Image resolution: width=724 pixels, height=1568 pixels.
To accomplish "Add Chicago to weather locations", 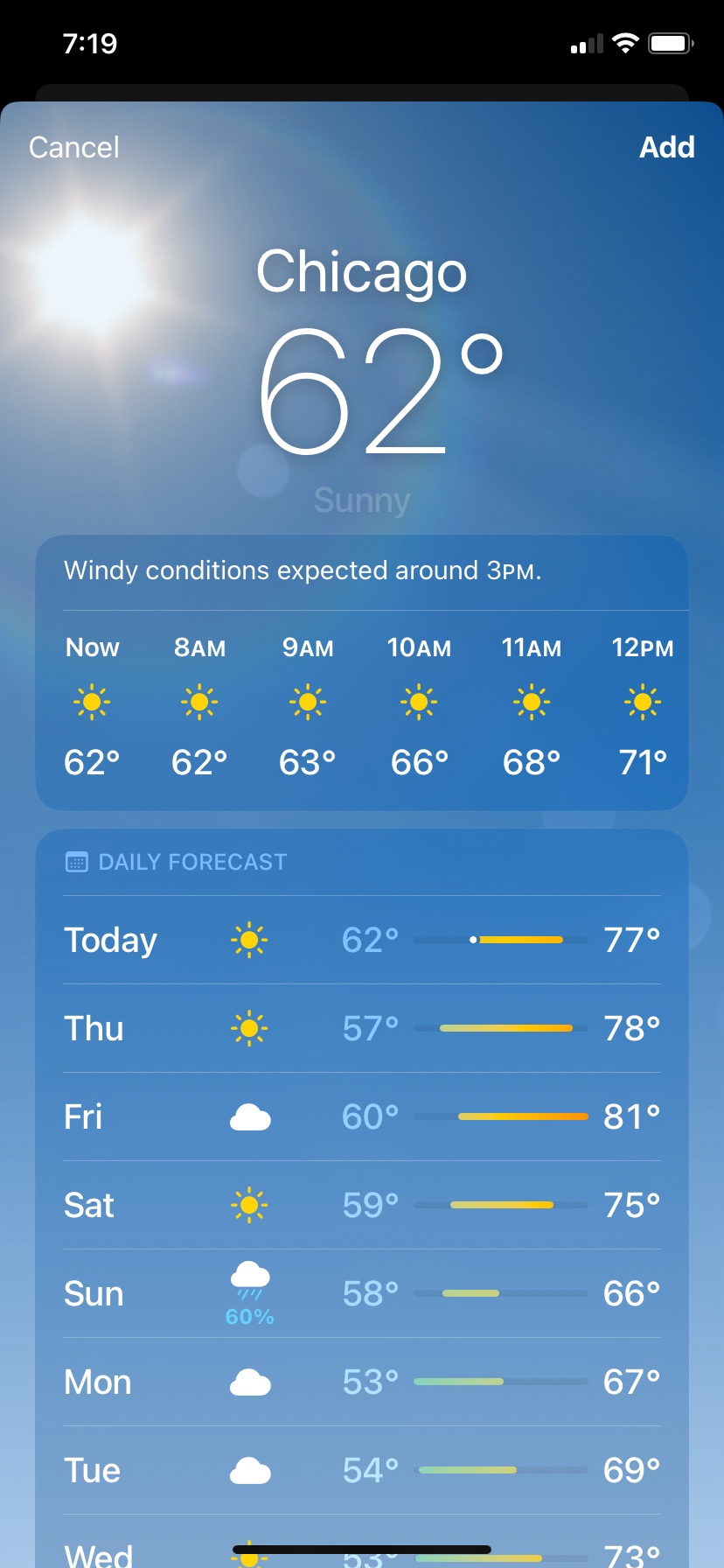I will tap(666, 147).
